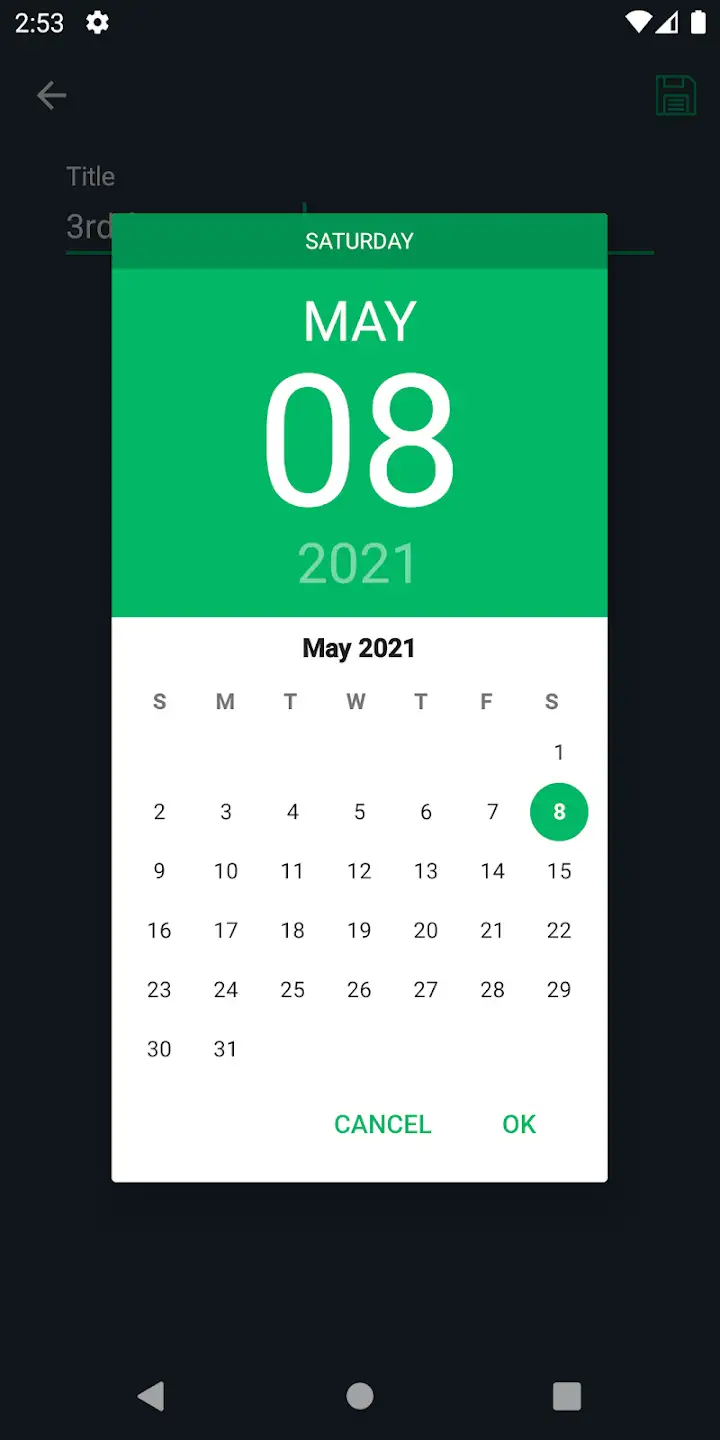This screenshot has height=1440, width=720.
Task: Tap the system back button
Action: pos(151,1396)
